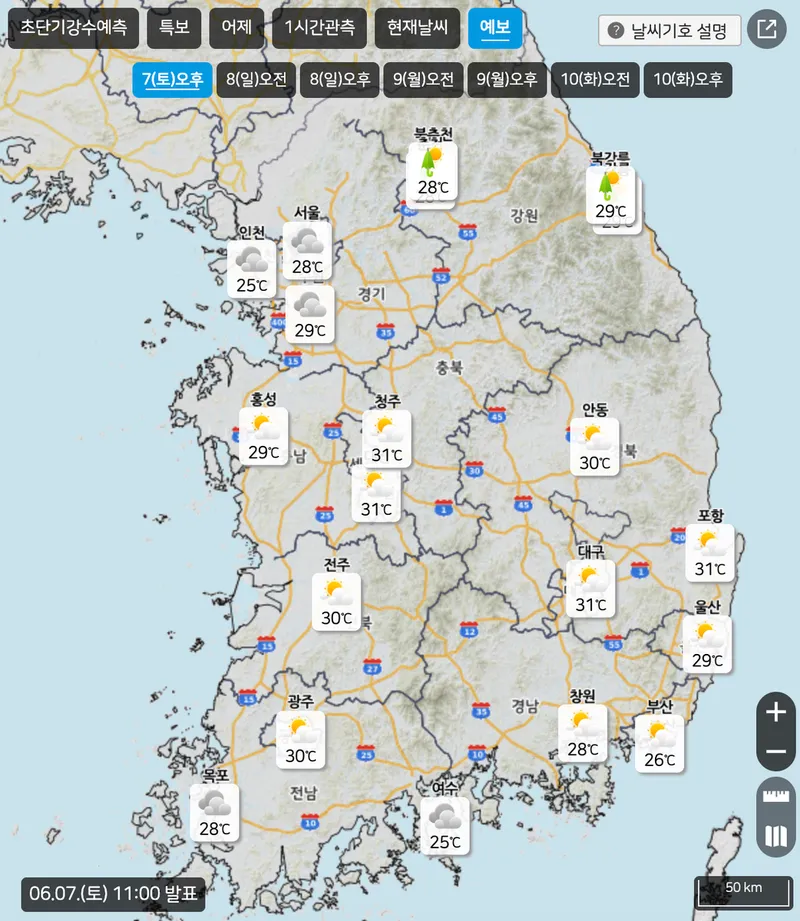800x921 pixels.
Task: Open the 특보 tab
Action: (174, 28)
